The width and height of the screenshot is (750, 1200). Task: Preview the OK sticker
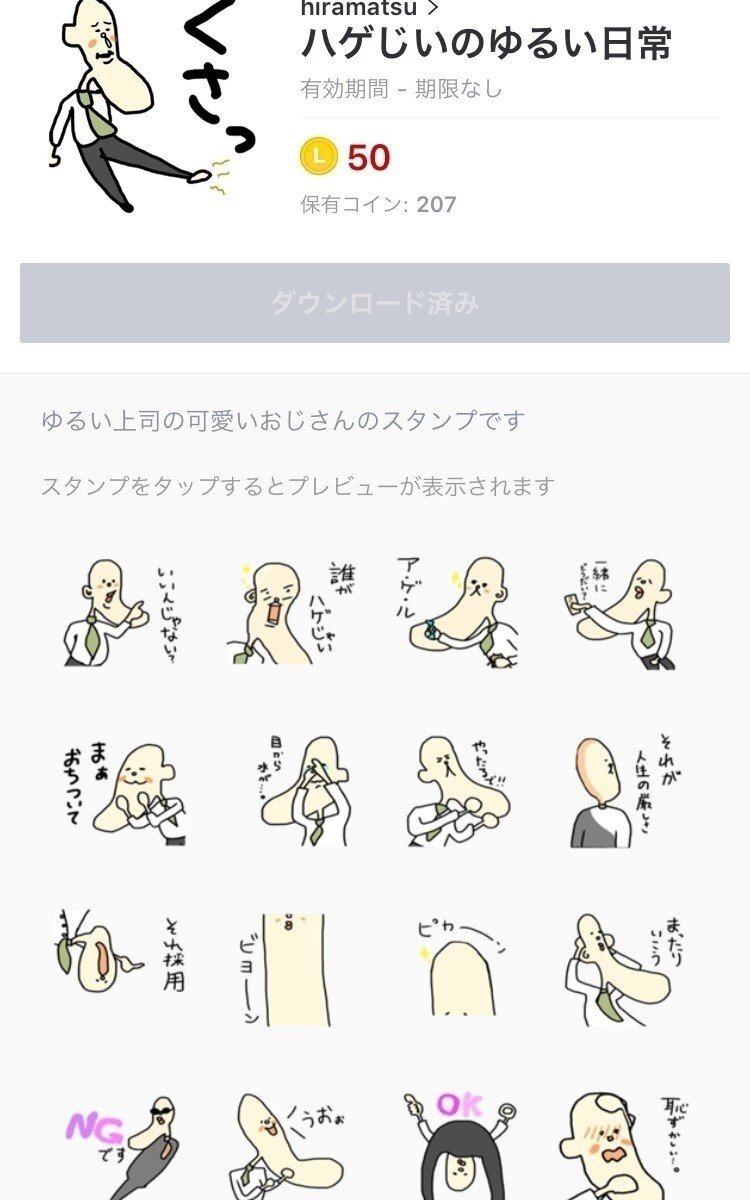(x=459, y=1146)
